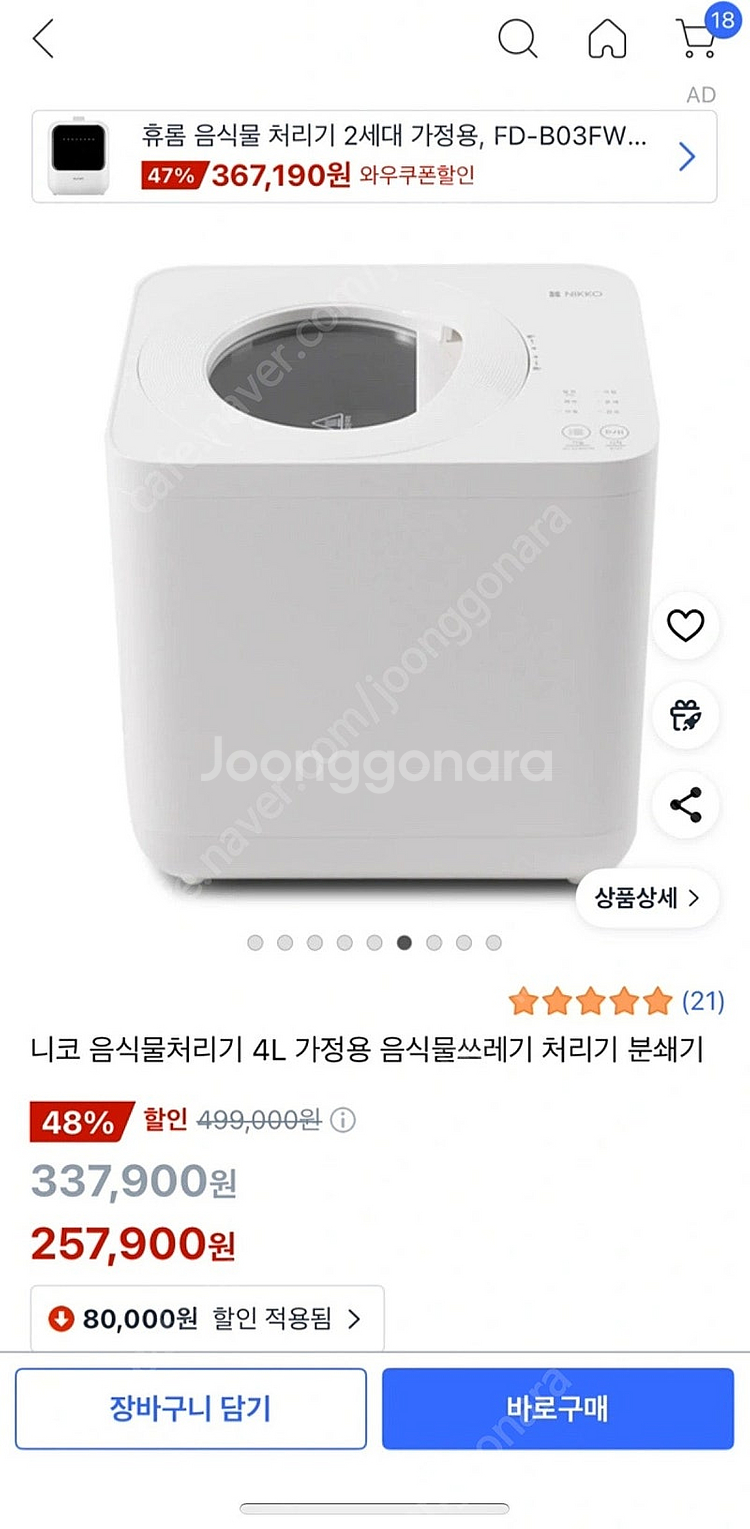
Task: View the 21 customer reviews
Action: (615, 1000)
